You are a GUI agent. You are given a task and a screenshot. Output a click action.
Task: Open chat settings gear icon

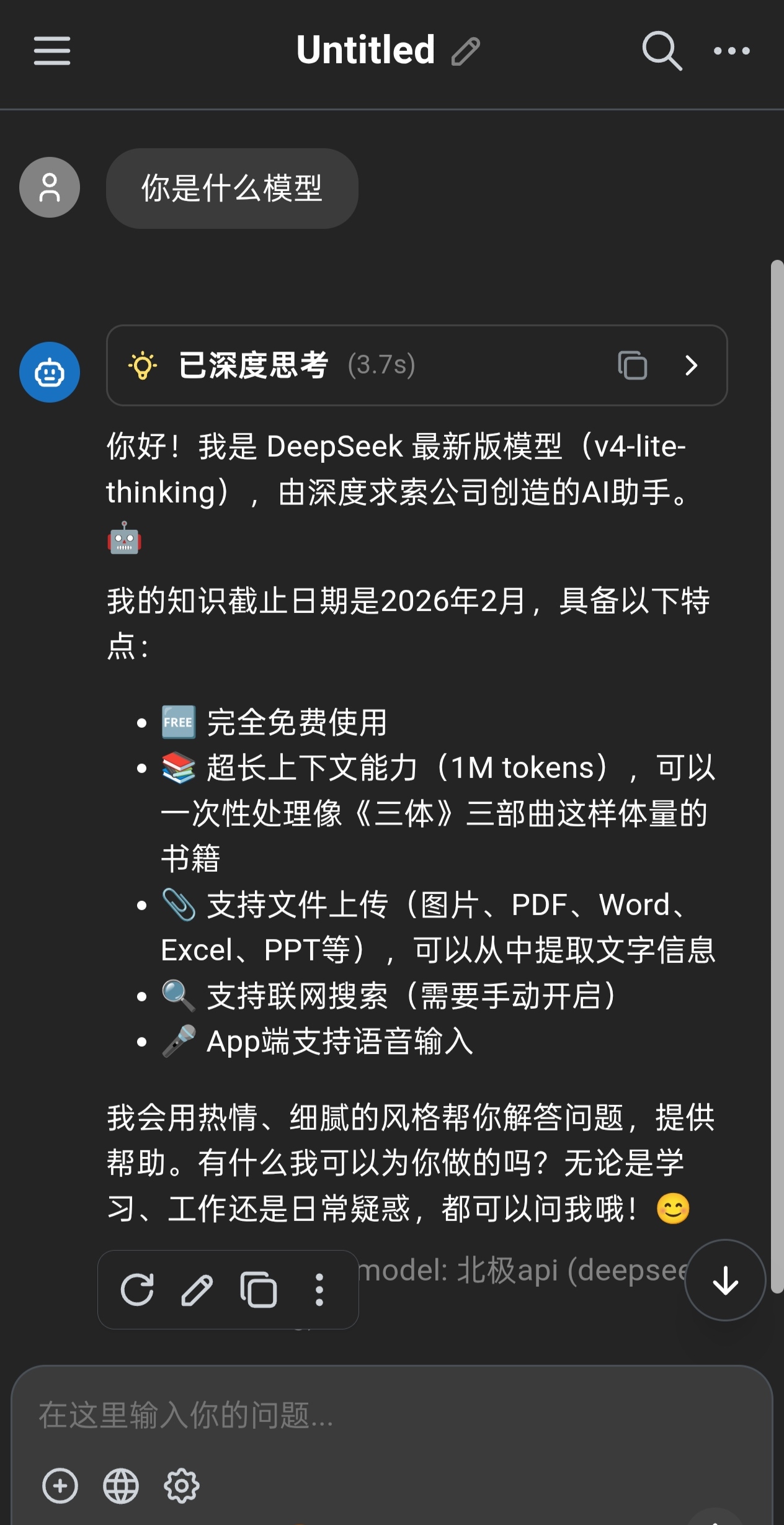(182, 1486)
